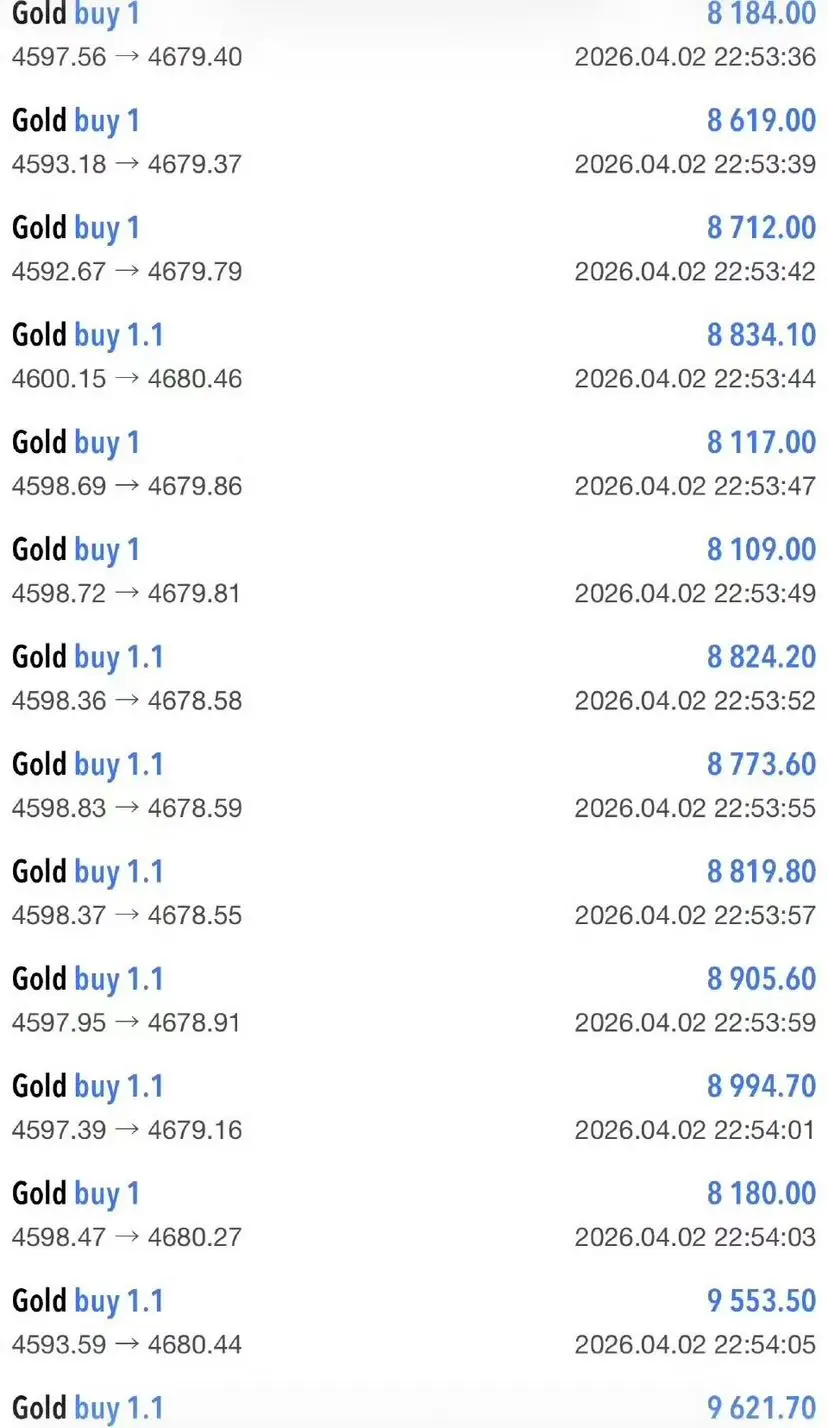Expand the Gold buy trade closed at 22:53:39
828x1428 pixels.
pyautogui.click(x=414, y=142)
